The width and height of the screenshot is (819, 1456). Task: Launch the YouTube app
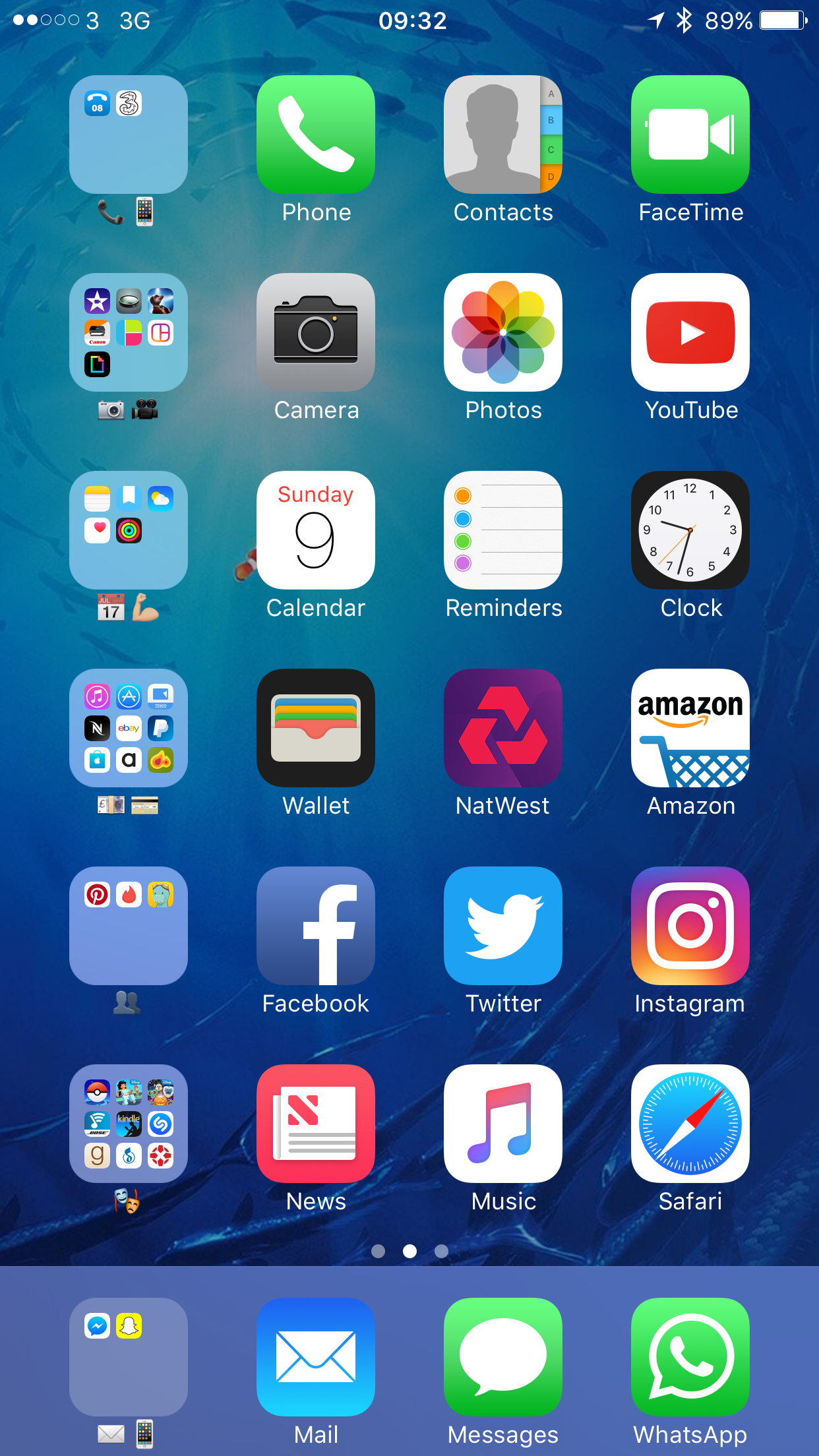pos(690,332)
